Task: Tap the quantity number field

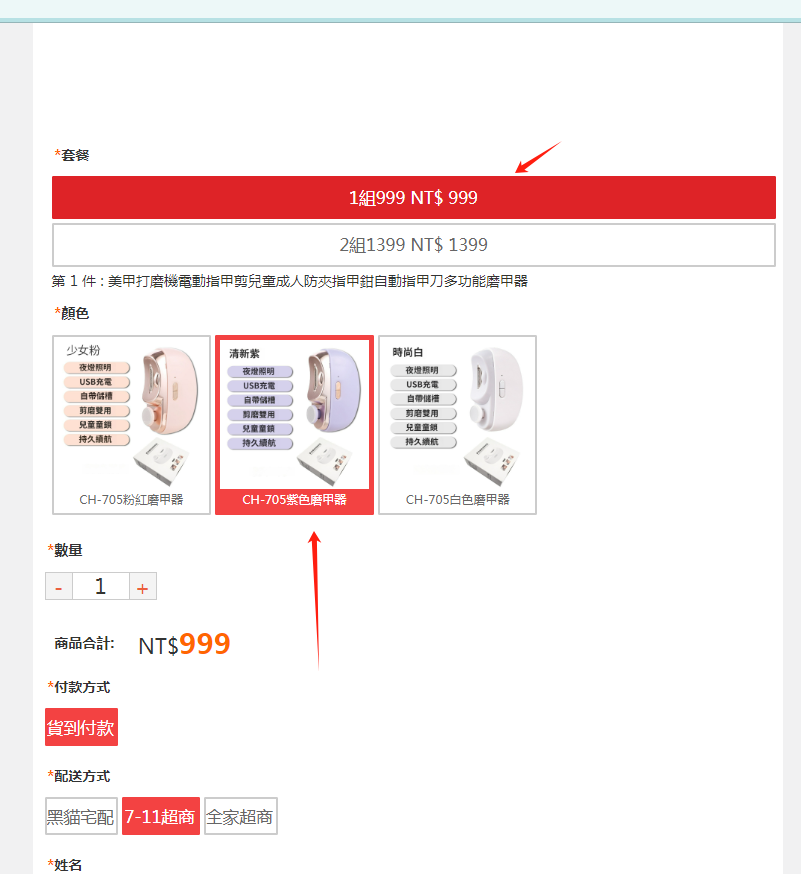Action: pyautogui.click(x=101, y=587)
